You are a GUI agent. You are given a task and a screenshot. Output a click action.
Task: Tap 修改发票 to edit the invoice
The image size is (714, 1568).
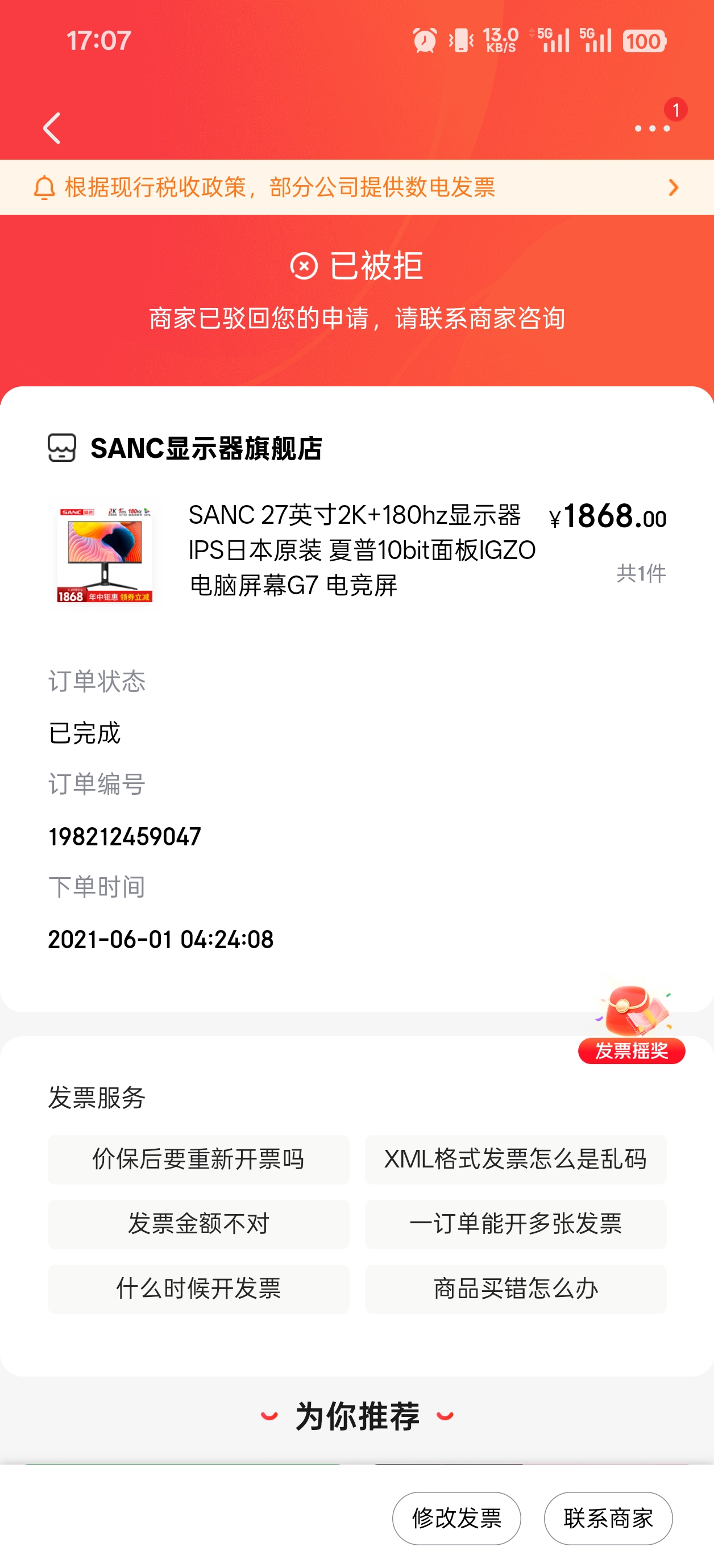pos(456,1518)
